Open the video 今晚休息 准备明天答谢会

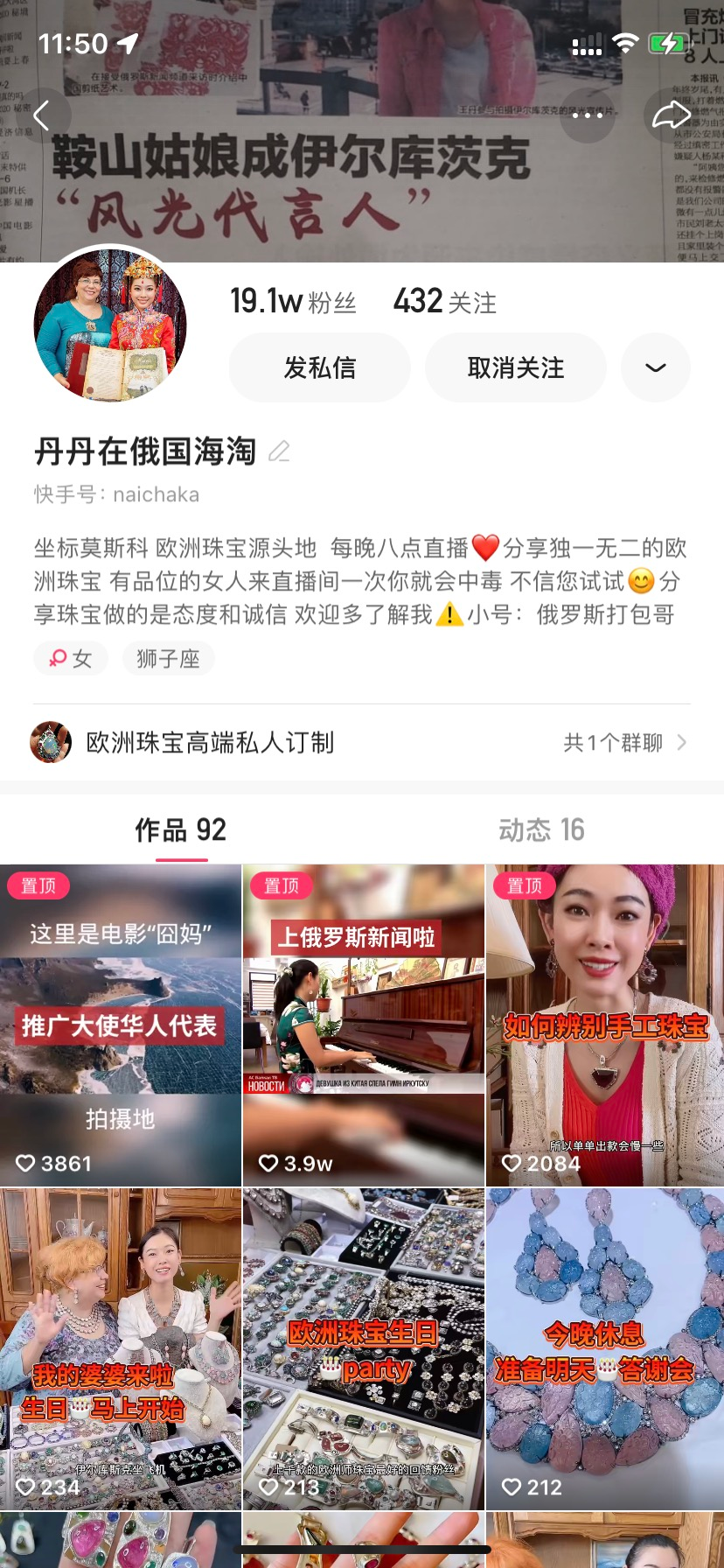click(x=605, y=1348)
